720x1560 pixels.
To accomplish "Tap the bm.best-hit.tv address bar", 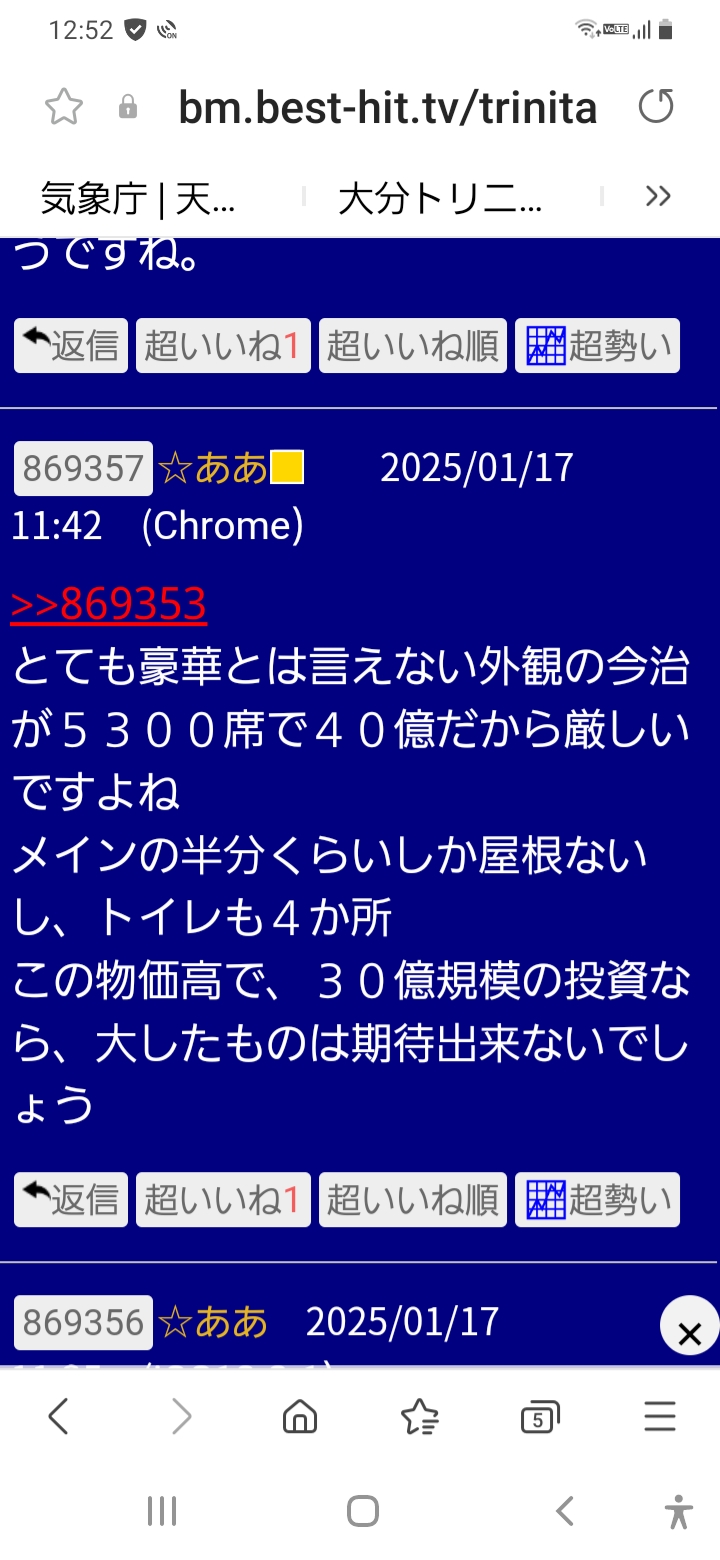I will [387, 107].
